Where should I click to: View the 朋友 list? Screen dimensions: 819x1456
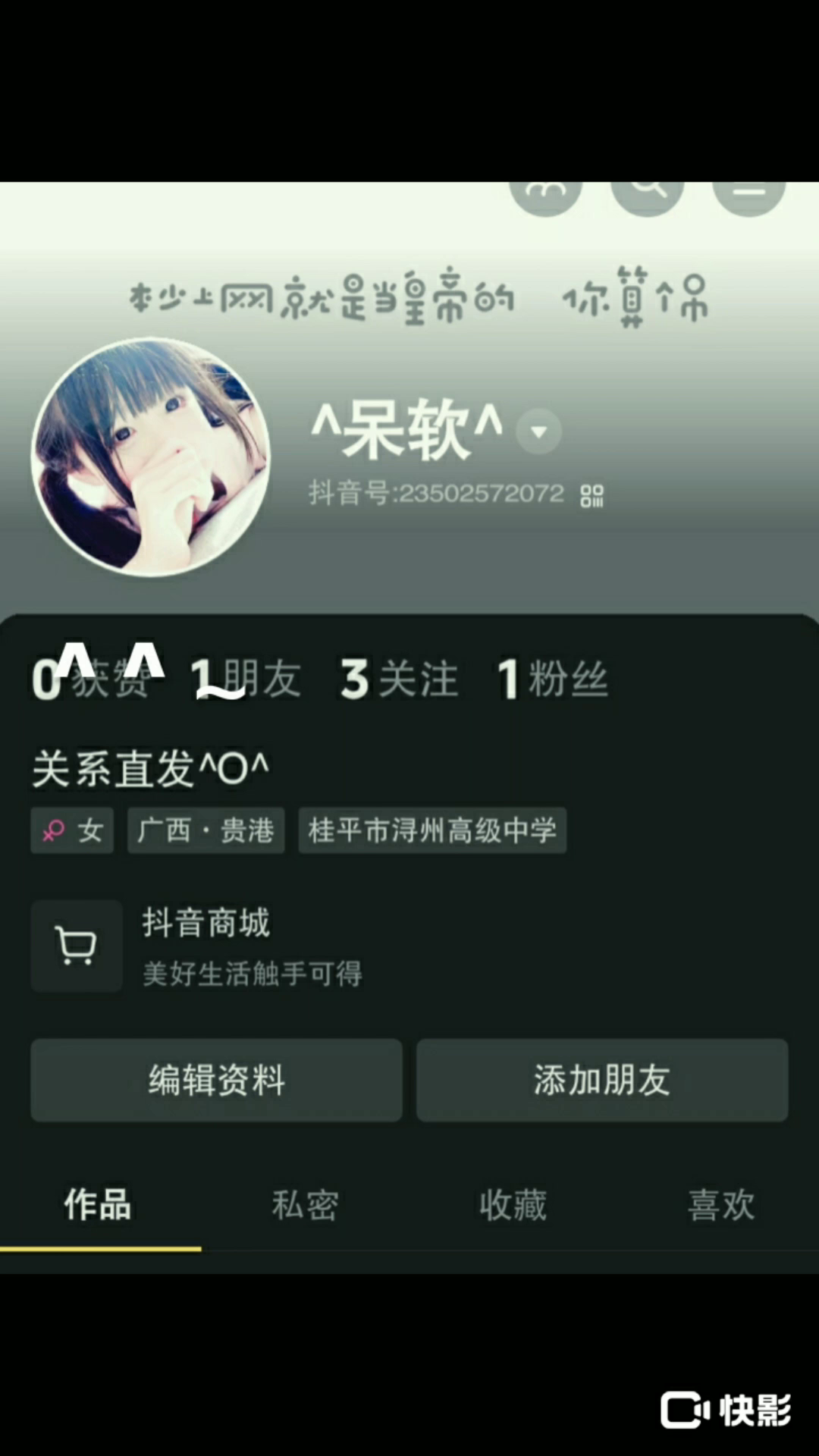click(246, 678)
